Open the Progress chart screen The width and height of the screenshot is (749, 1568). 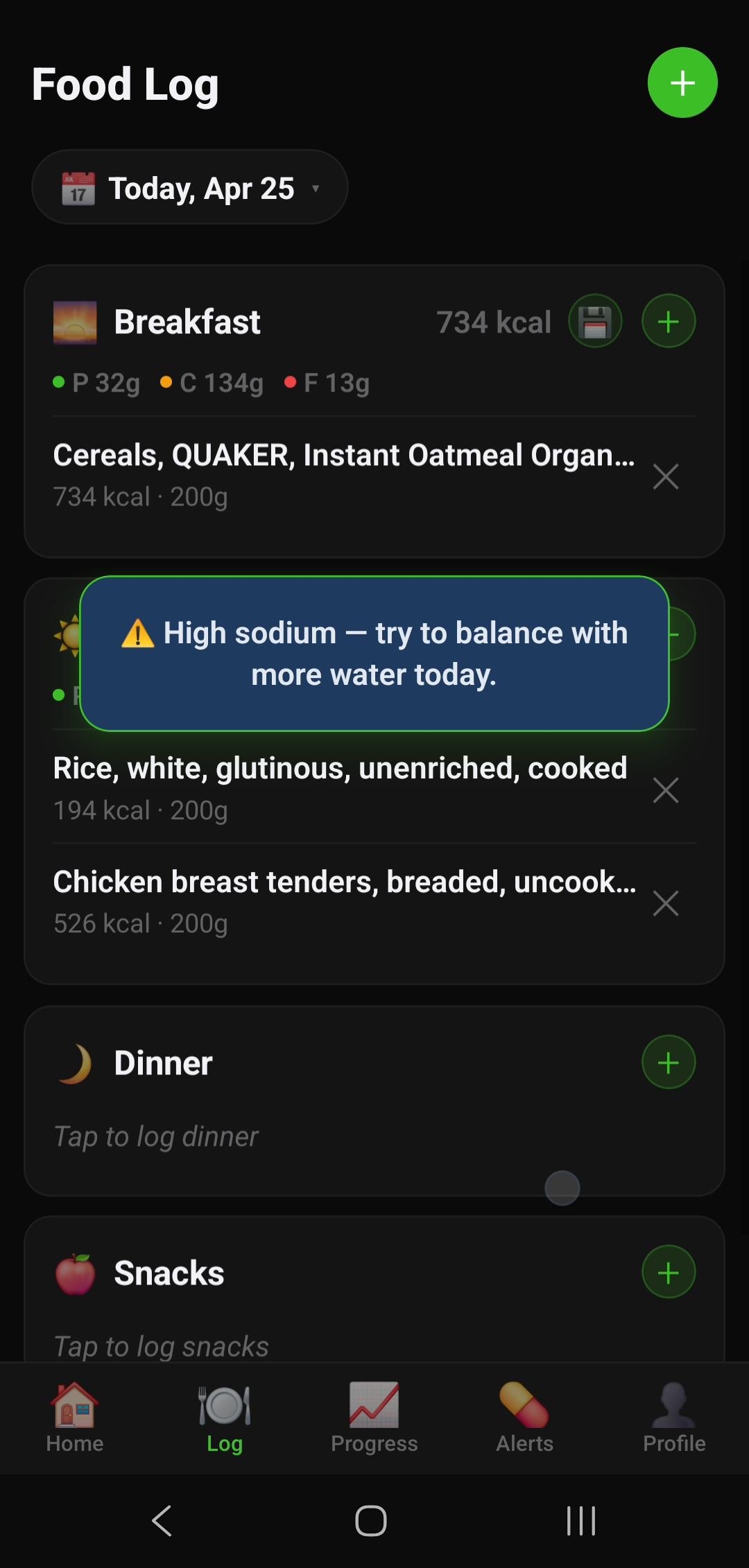coord(373,1418)
